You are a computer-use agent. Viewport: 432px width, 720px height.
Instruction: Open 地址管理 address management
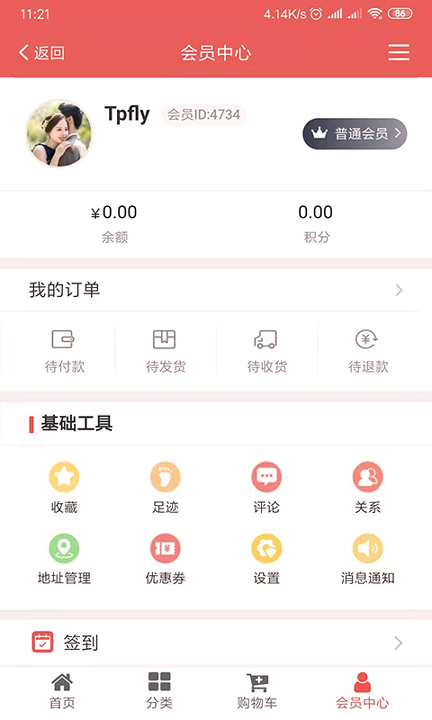[64, 559]
